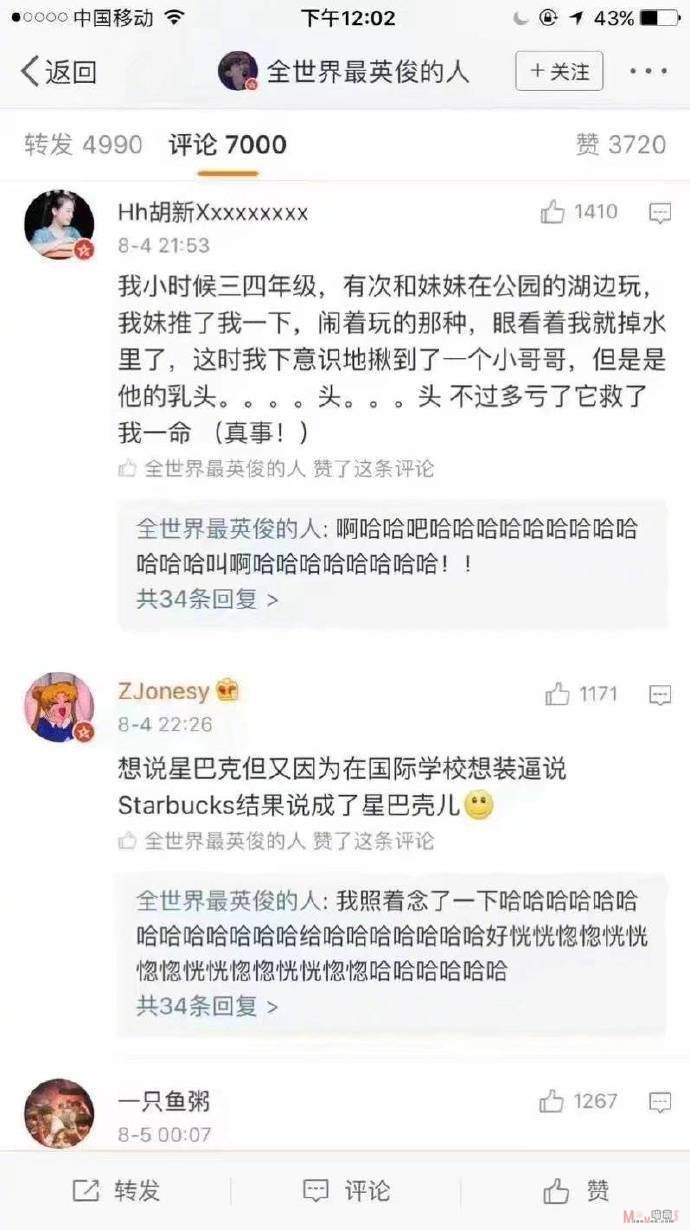Tap 转发 in the bottom bar
The width and height of the screenshot is (690, 1230).
point(116,1190)
